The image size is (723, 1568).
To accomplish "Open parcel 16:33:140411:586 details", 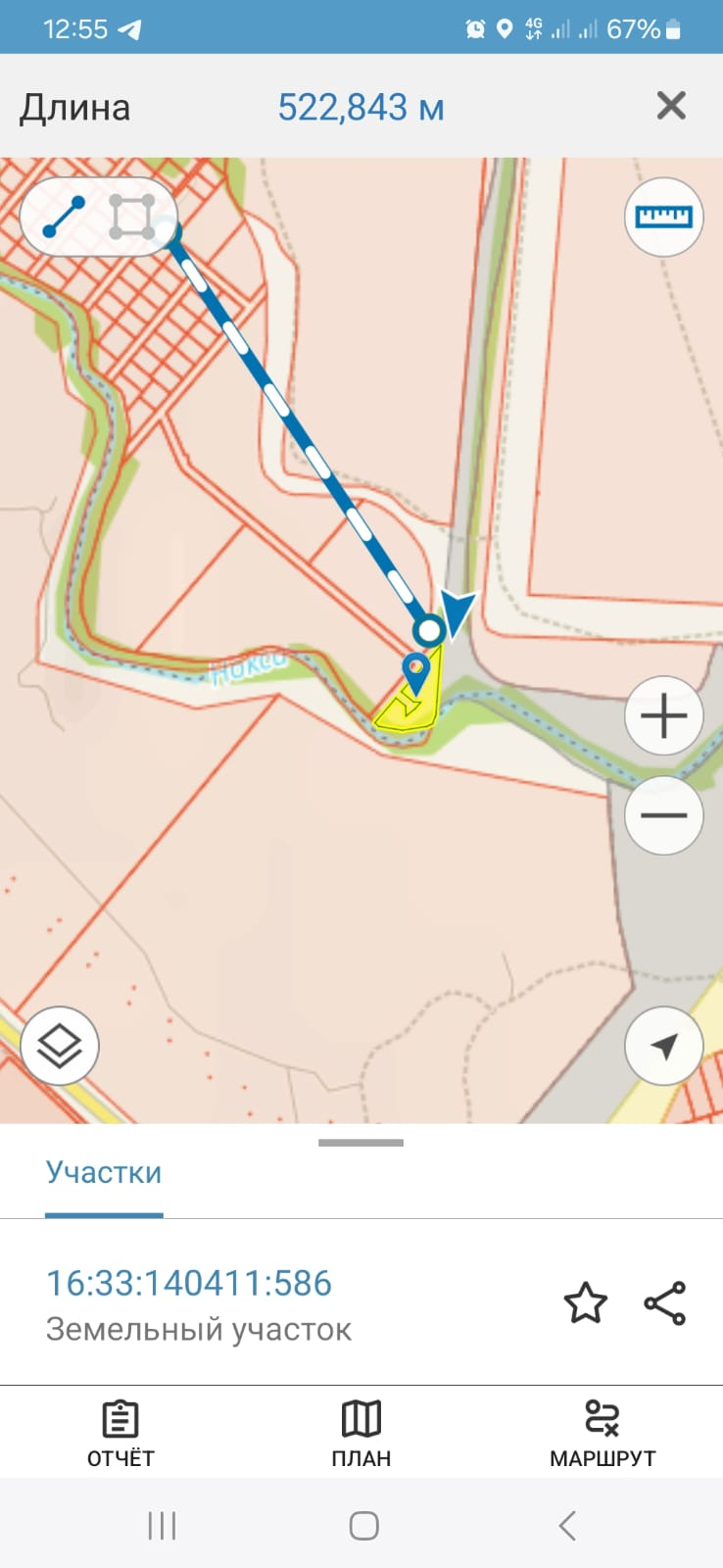I will pos(189,1284).
